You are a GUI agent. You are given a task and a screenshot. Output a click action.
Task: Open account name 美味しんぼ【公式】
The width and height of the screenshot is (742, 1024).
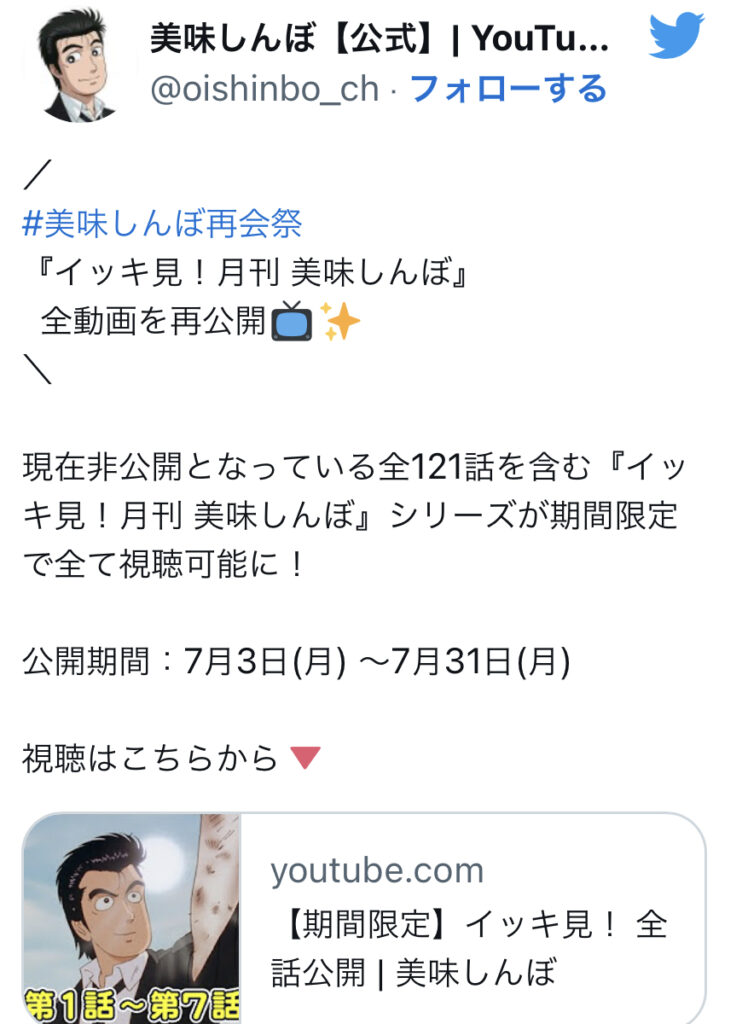click(x=378, y=40)
